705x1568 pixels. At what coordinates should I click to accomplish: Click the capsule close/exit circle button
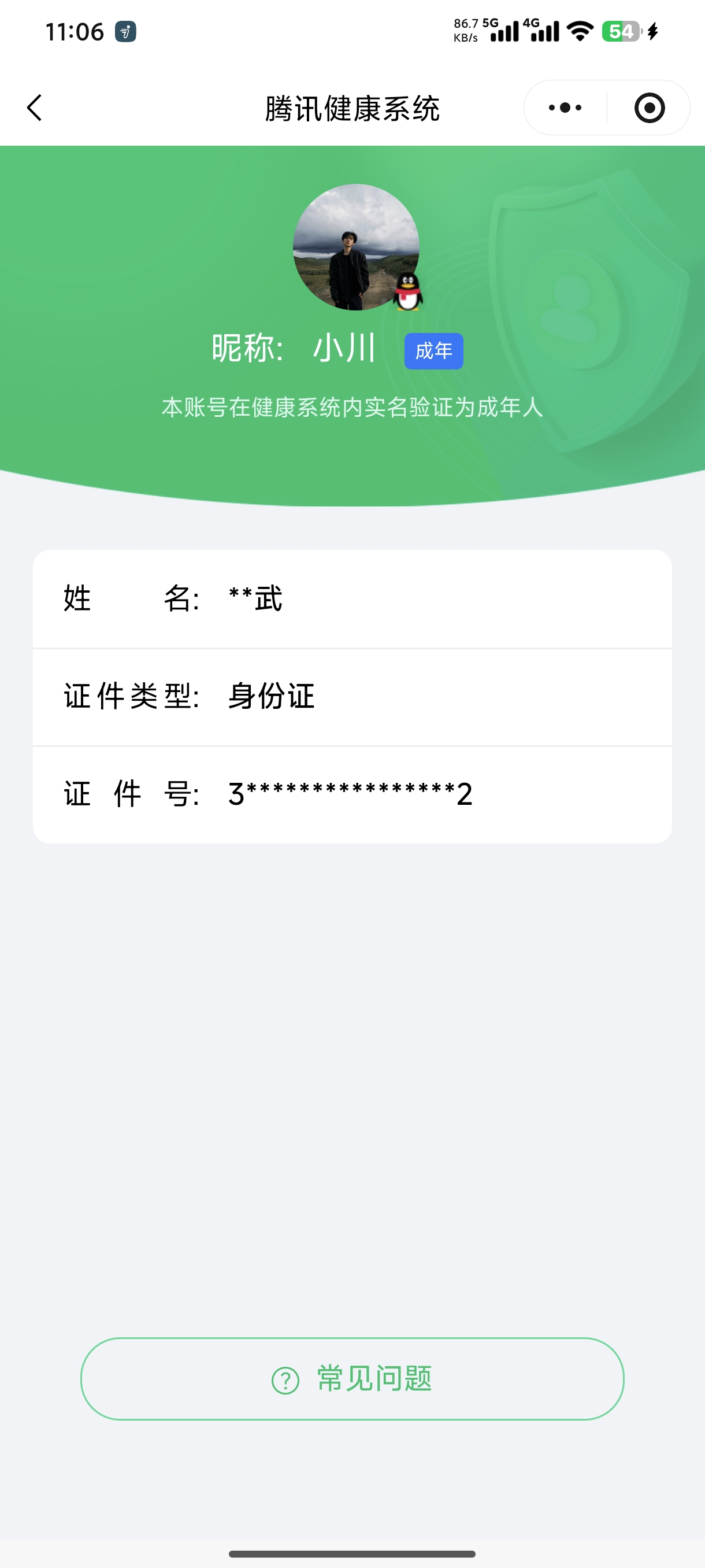(648, 108)
